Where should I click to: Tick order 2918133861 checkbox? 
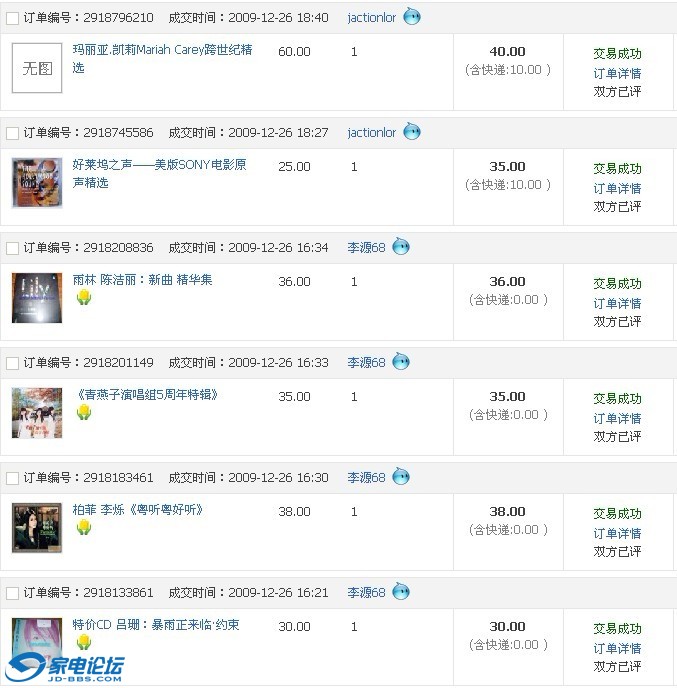point(12,593)
